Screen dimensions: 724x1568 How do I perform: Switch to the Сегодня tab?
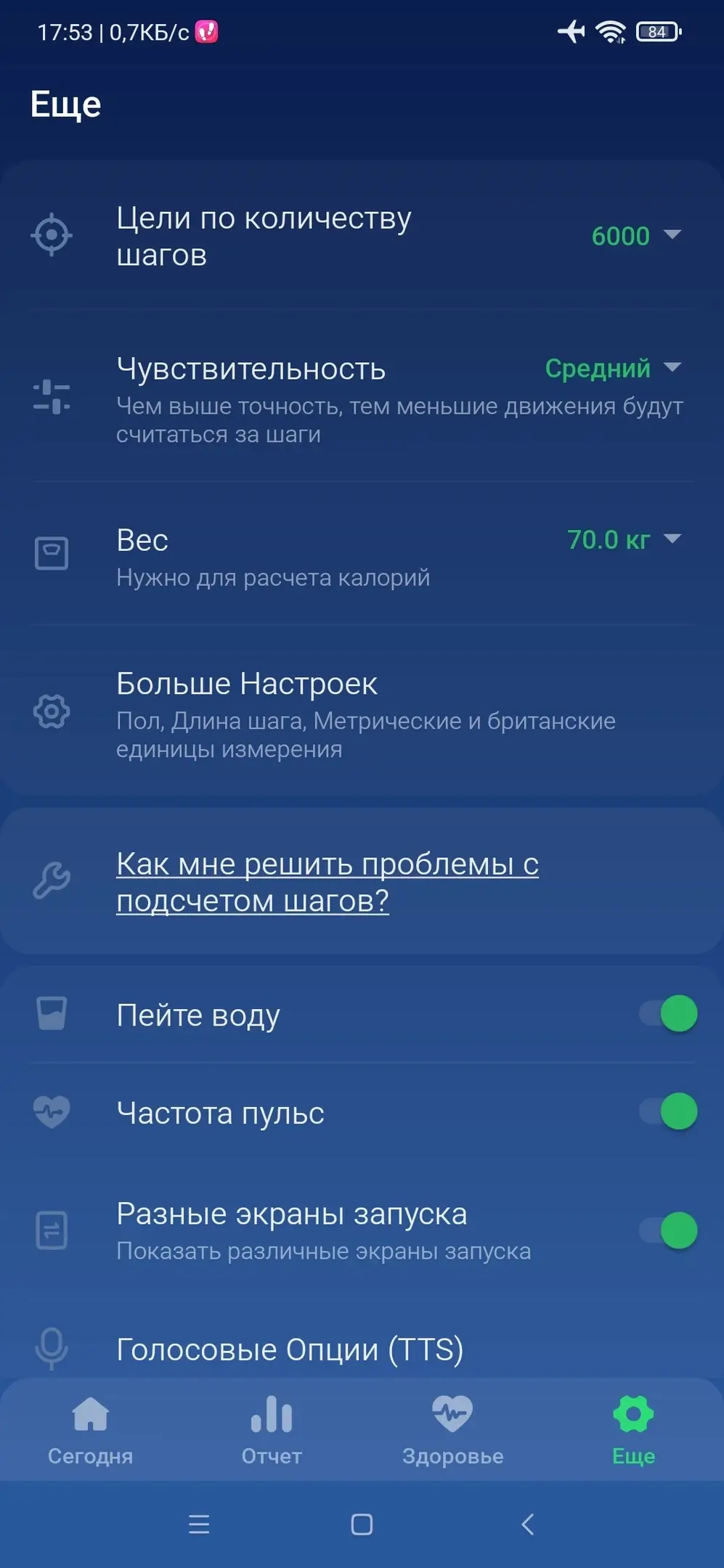coord(91,1430)
